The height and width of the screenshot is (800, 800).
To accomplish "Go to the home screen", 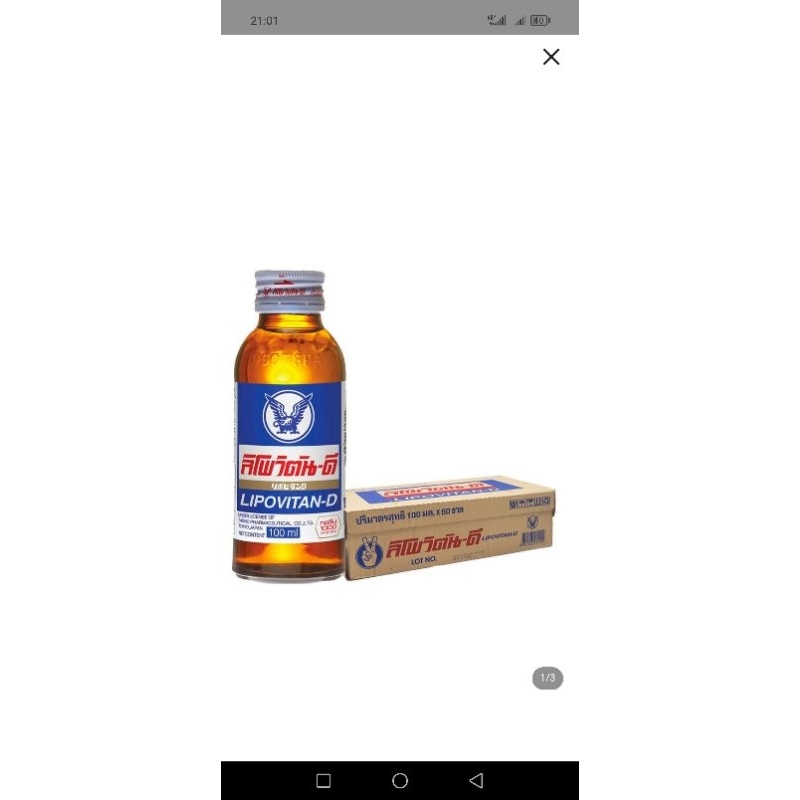I will click(x=400, y=780).
